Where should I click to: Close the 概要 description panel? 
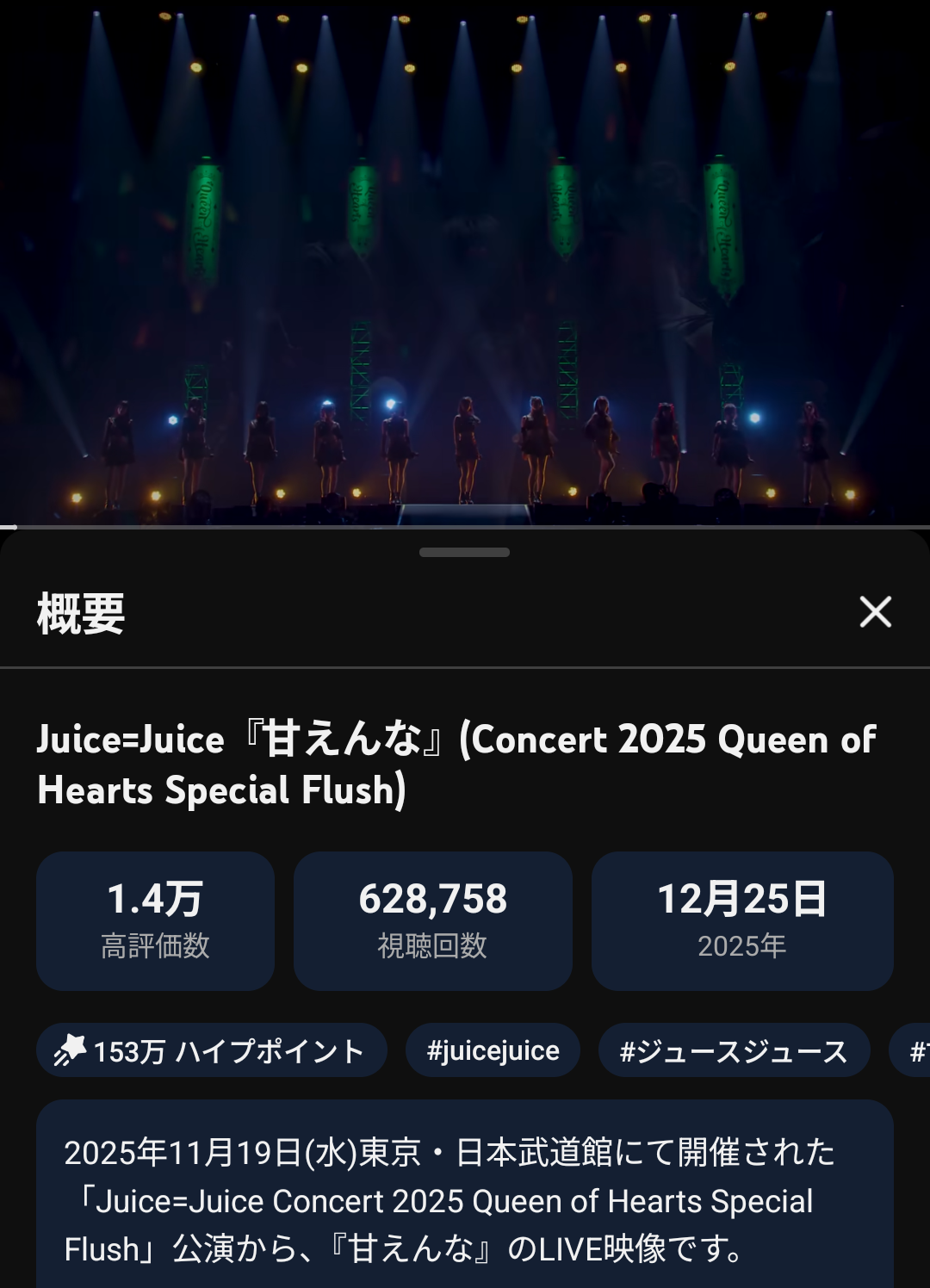(x=875, y=612)
